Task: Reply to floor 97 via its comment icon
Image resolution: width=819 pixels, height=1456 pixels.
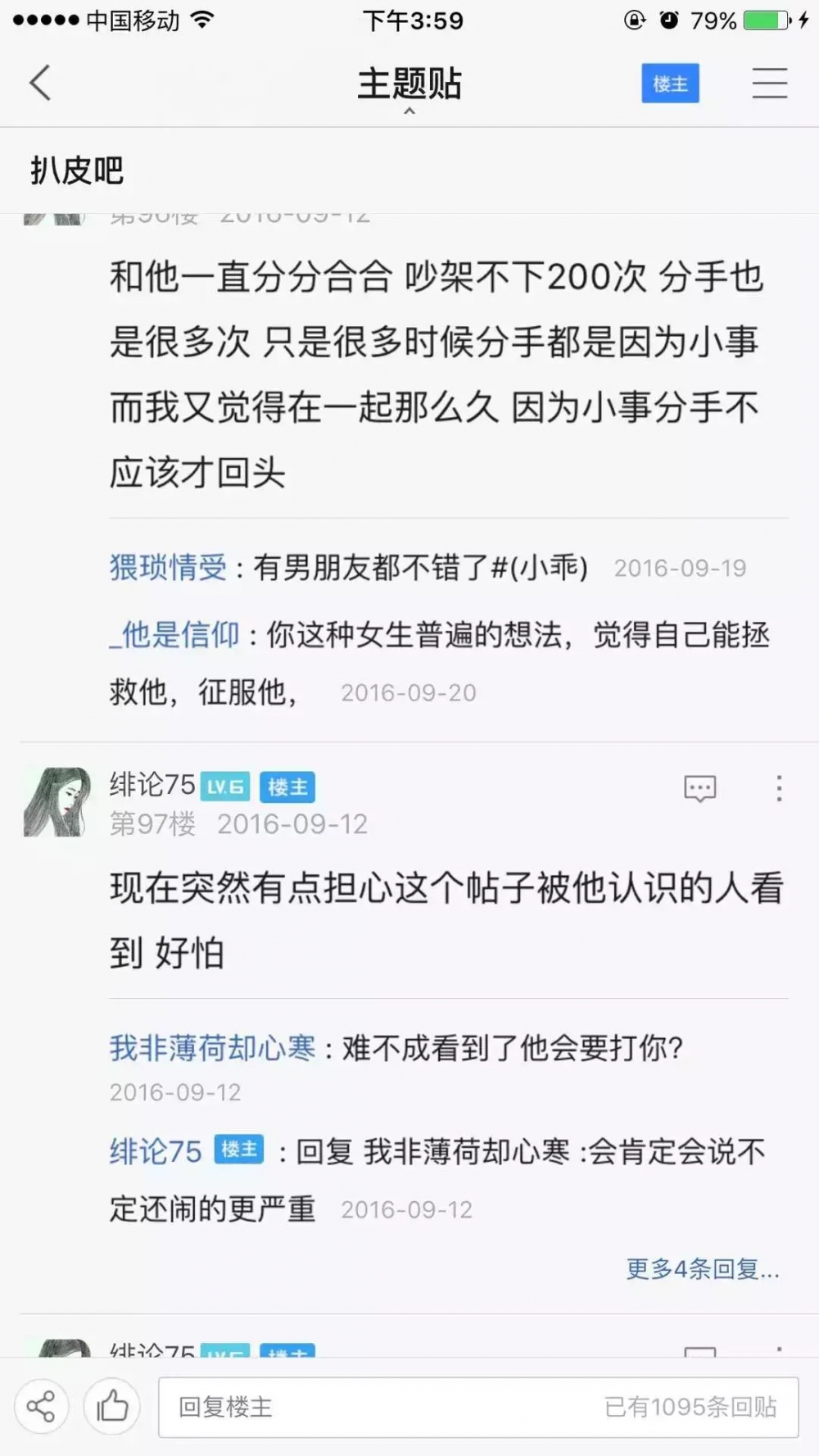Action: [x=699, y=788]
